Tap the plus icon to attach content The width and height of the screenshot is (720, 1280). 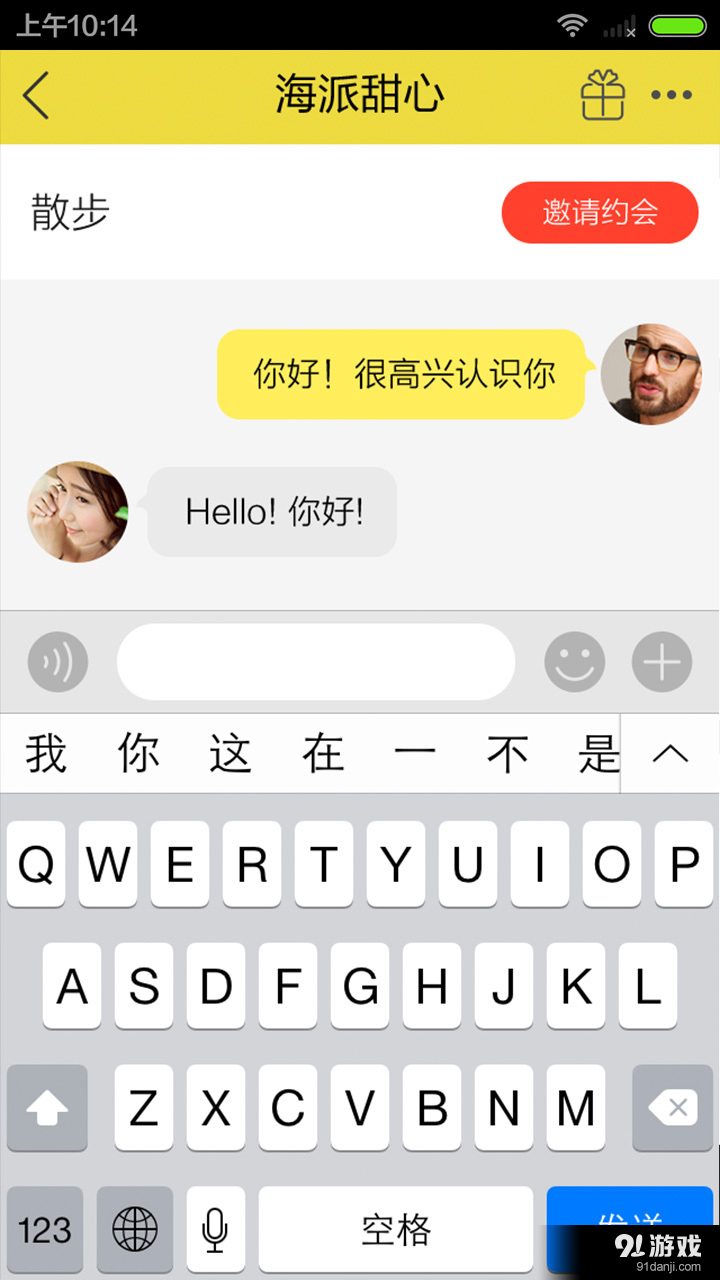[x=661, y=661]
